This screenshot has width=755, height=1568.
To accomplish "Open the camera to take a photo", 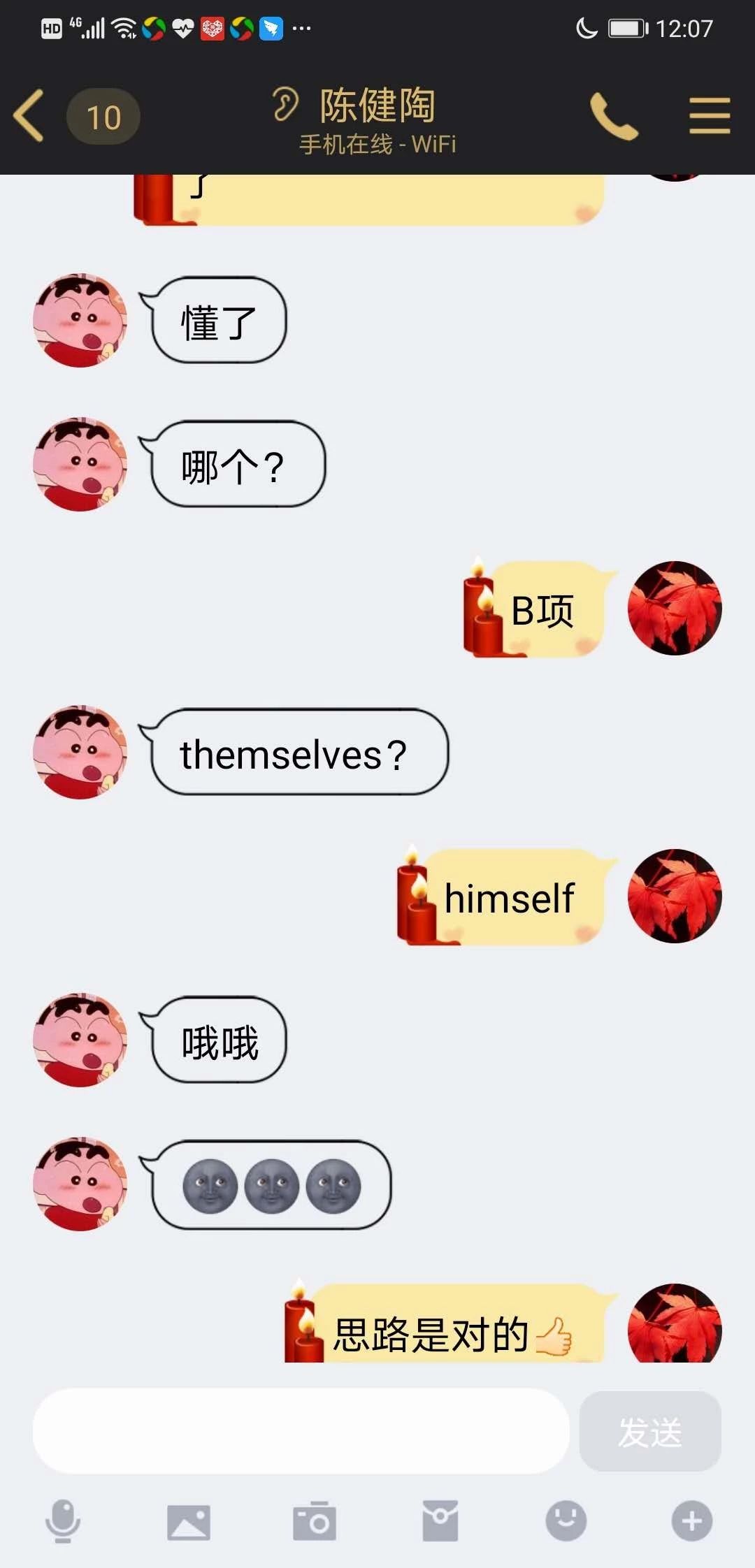I will click(x=315, y=1520).
